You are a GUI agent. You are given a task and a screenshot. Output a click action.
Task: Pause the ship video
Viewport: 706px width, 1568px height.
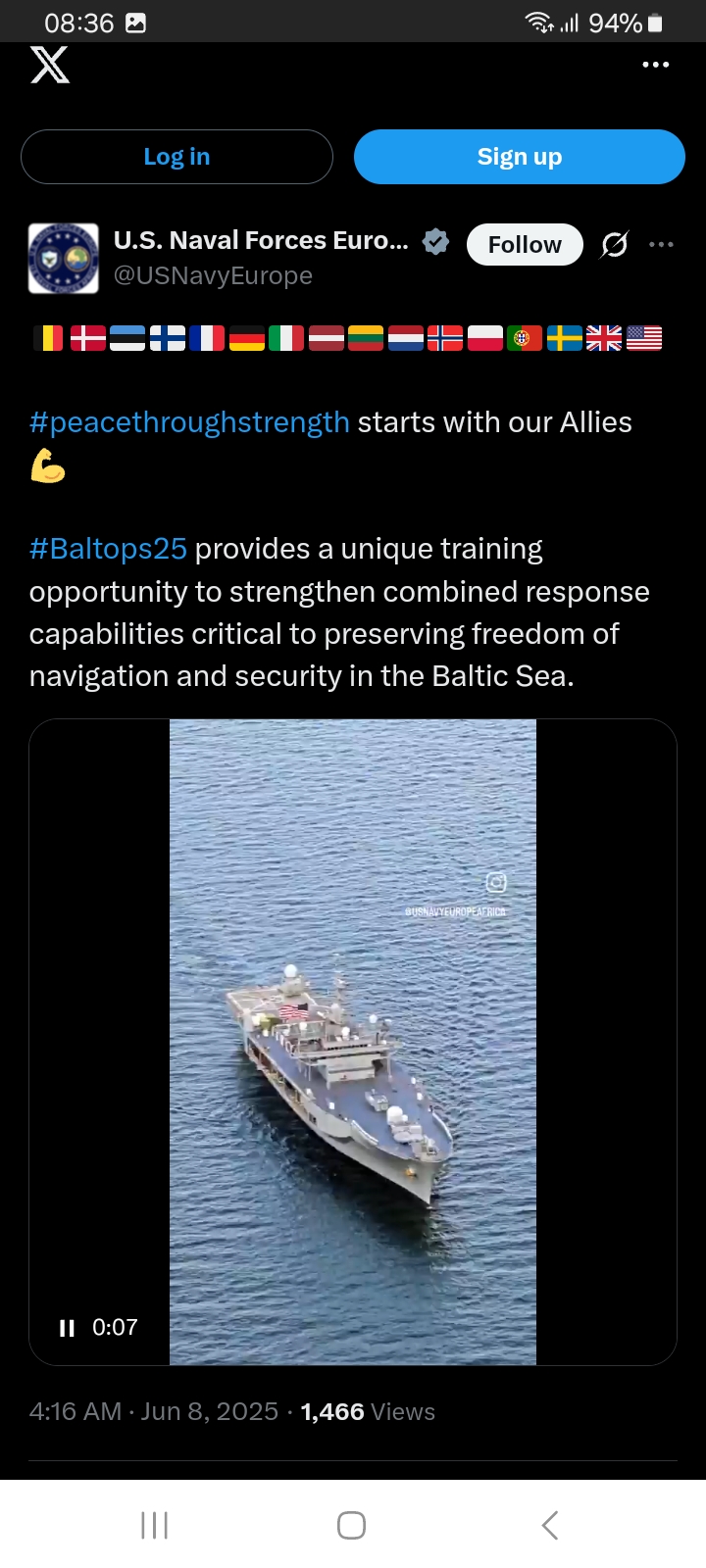pos(67,1328)
